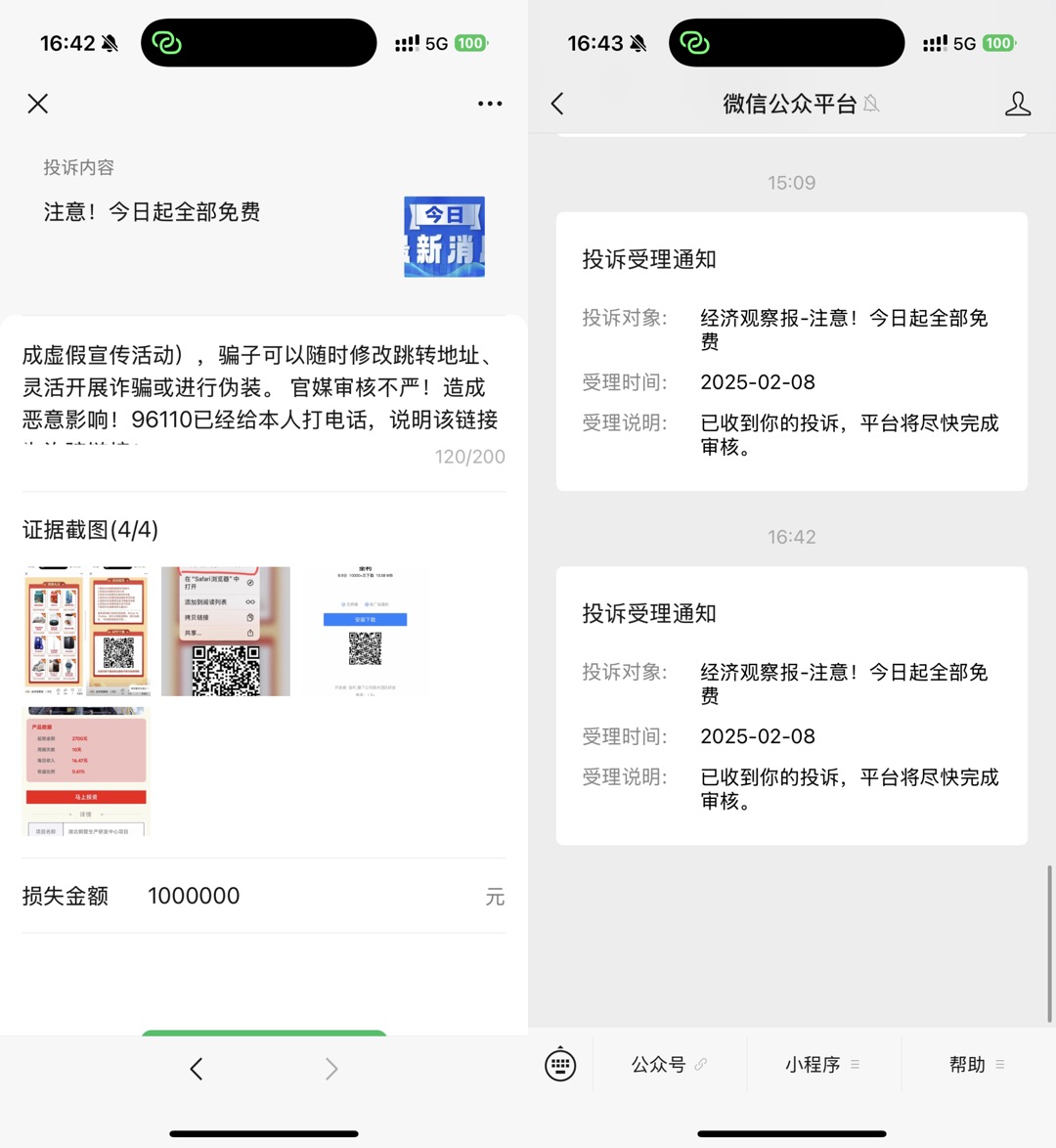Open the evidence screenshot showing the Safari menu

click(226, 632)
